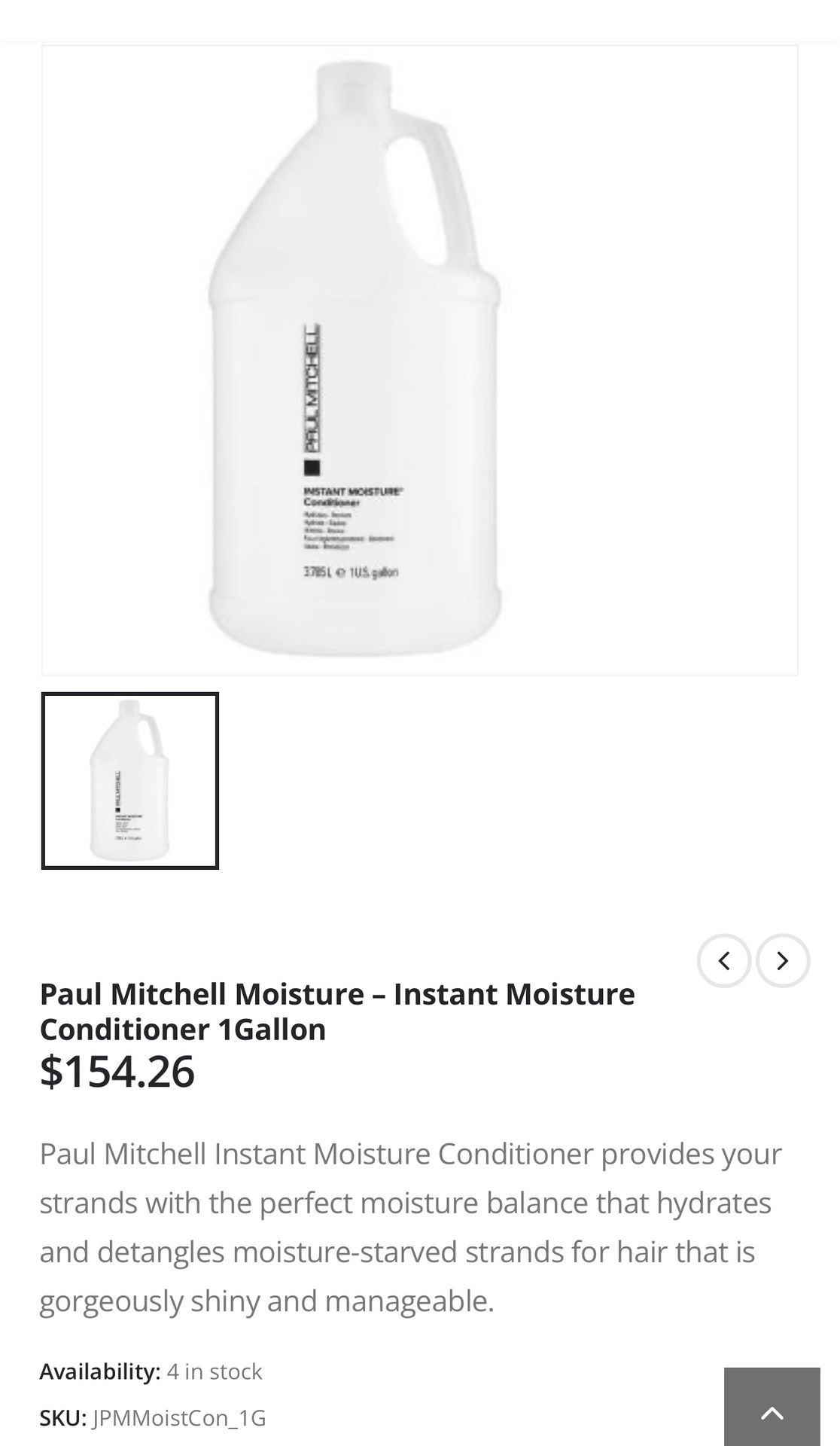The image size is (840, 1446).
Task: Click the main gallon bottle product image
Action: tap(354, 361)
